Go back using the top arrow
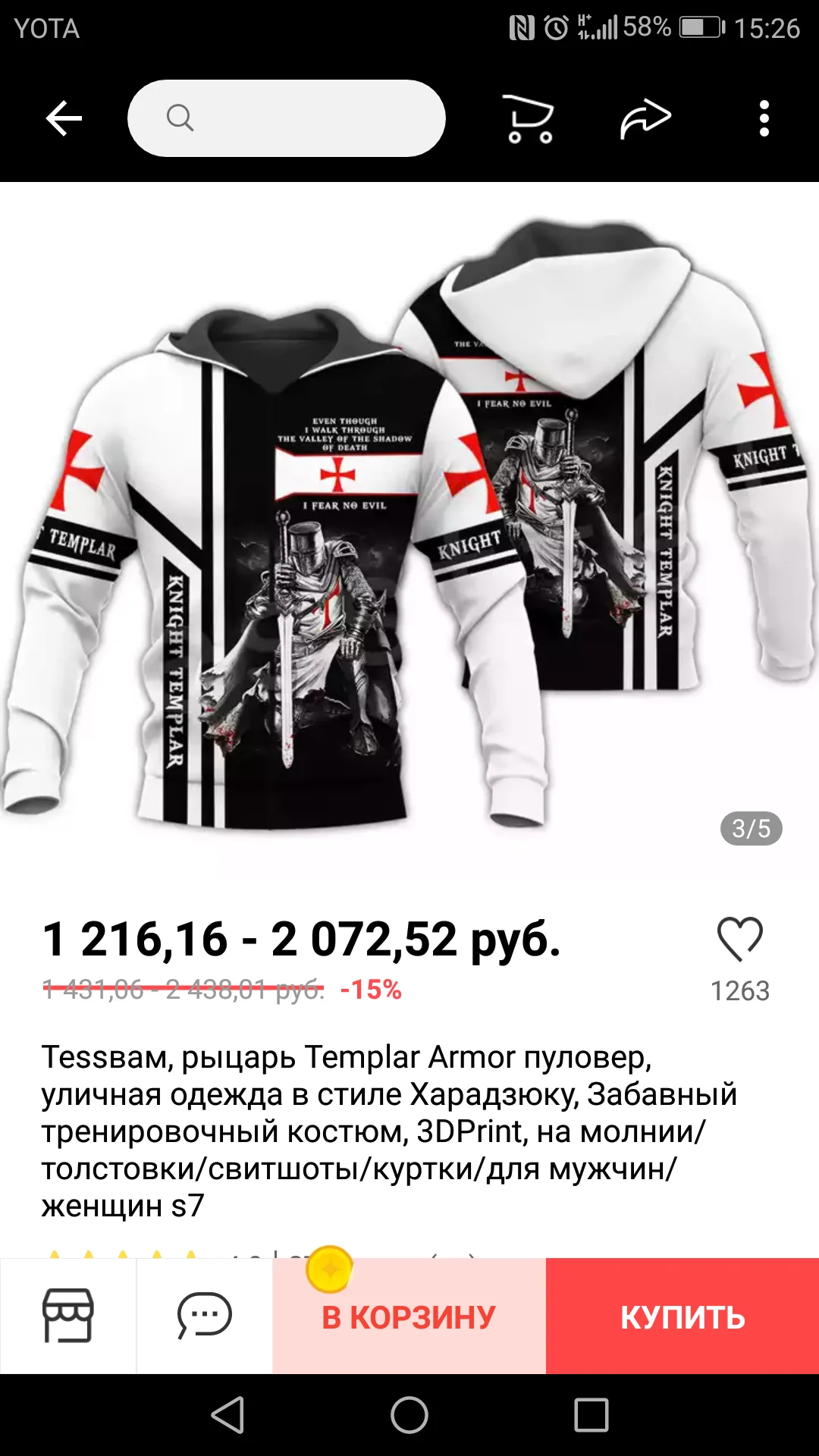 tap(64, 119)
